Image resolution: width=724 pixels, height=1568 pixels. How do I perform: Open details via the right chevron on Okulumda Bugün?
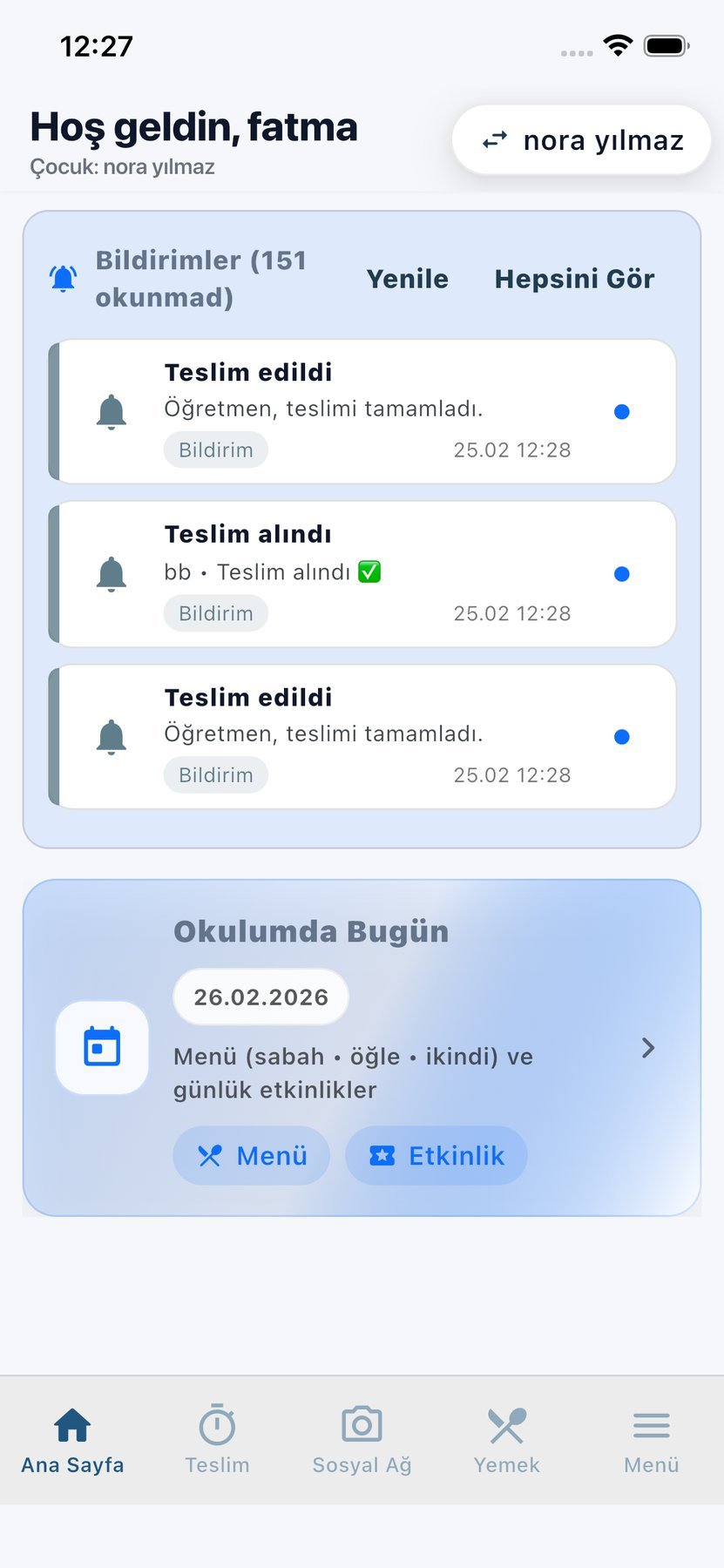[648, 1048]
